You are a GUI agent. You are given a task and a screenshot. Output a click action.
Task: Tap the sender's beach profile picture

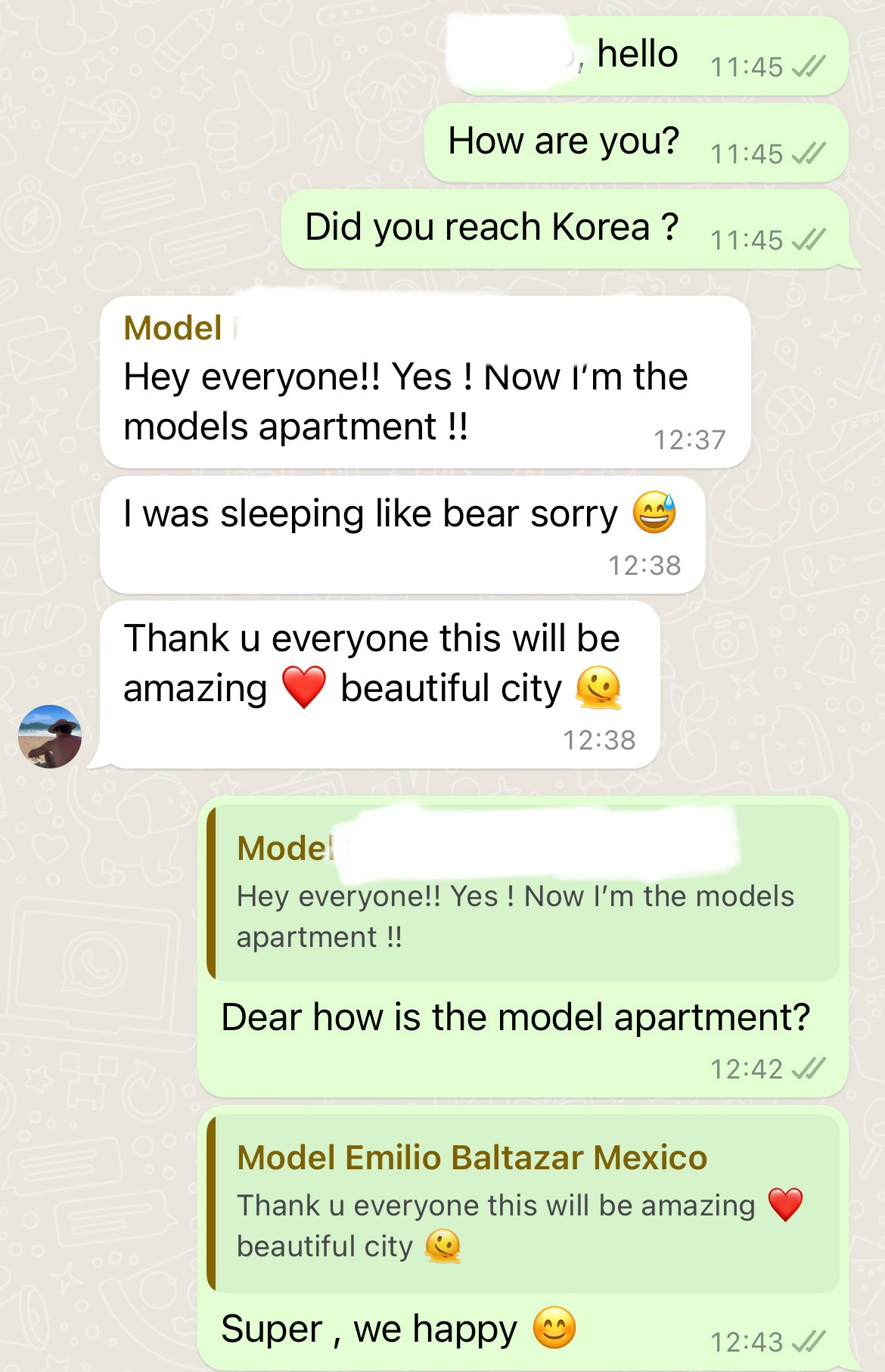[50, 735]
